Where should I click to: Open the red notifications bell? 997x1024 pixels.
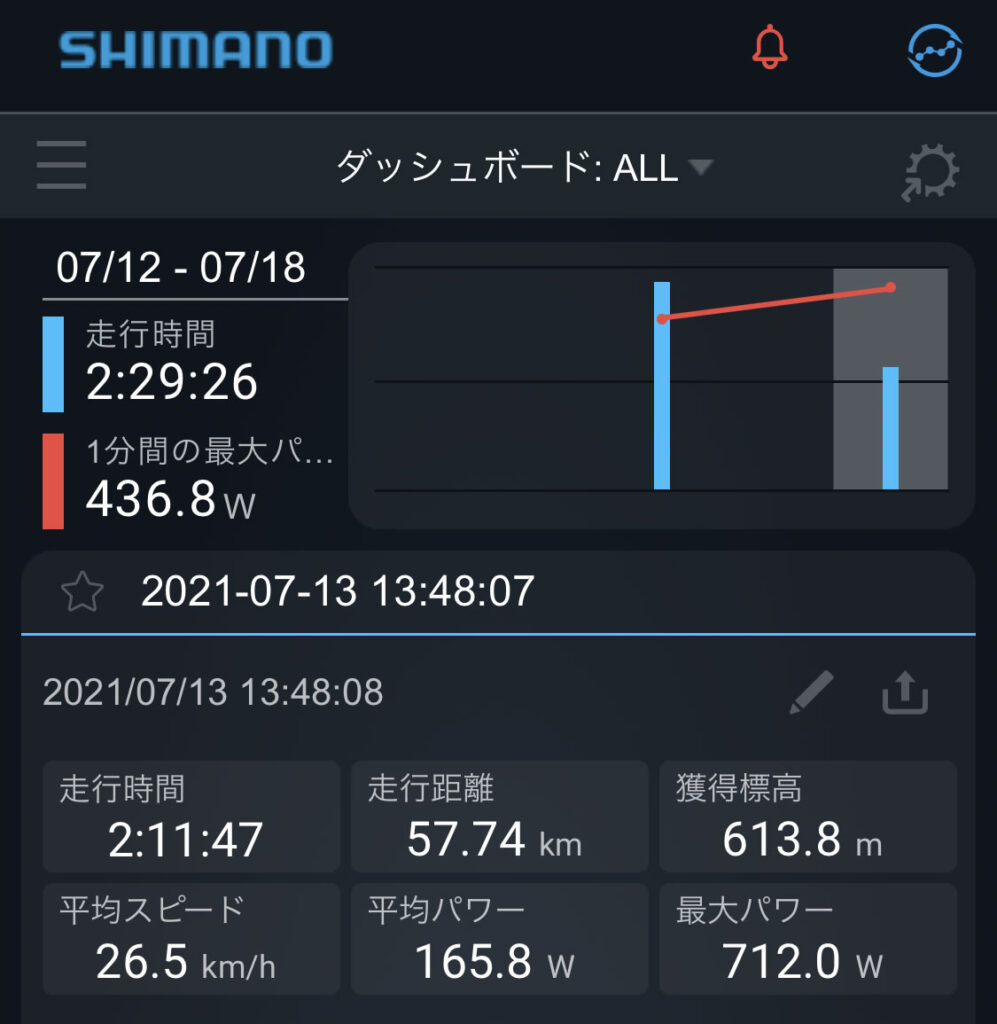click(769, 47)
